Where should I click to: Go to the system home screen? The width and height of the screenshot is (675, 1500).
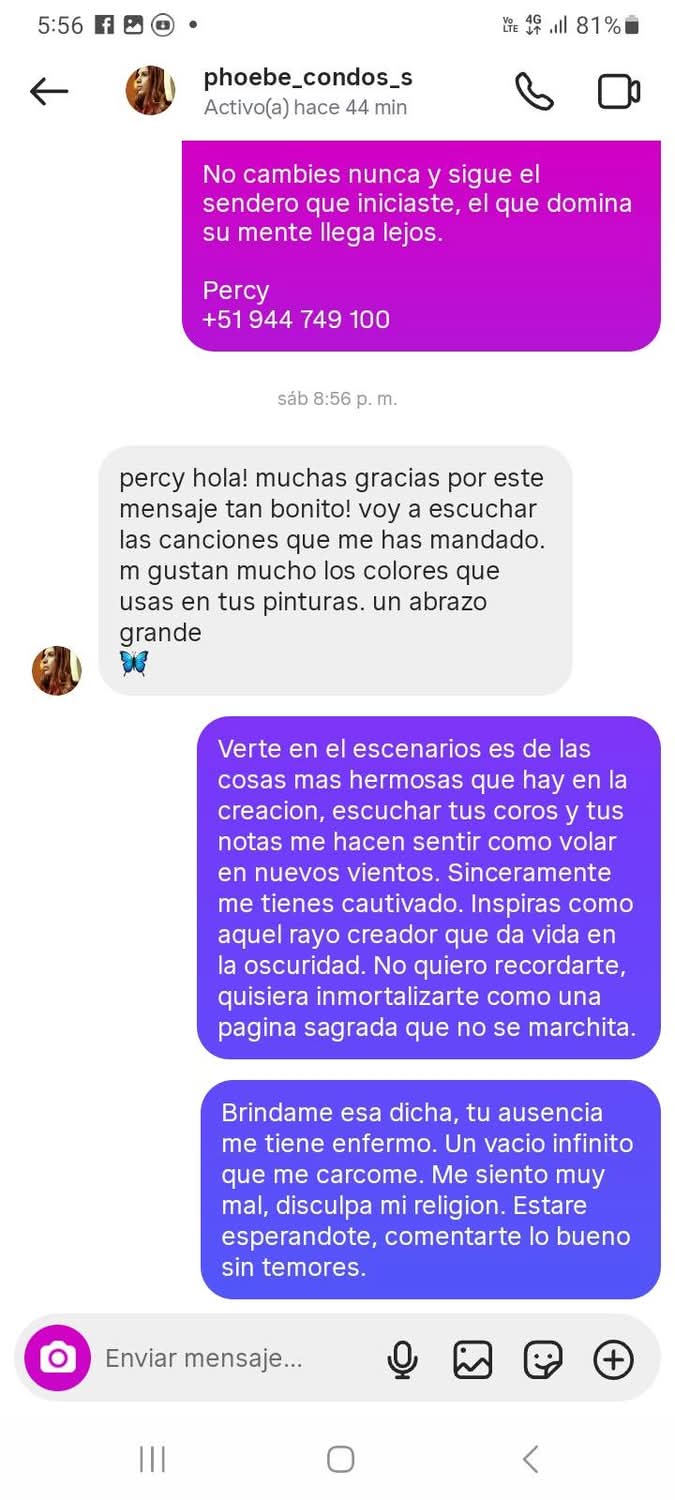pyautogui.click(x=340, y=1459)
